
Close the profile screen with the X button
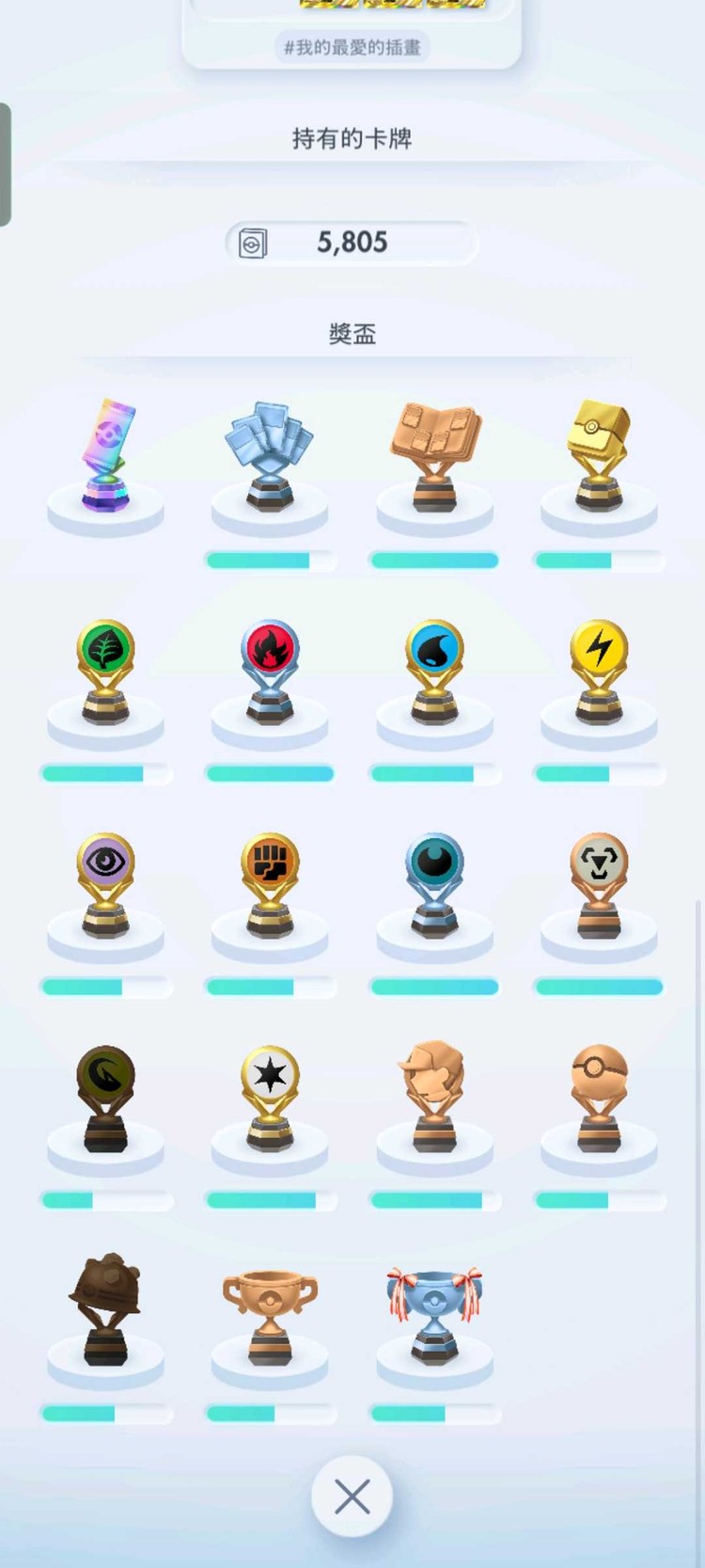[x=352, y=1496]
